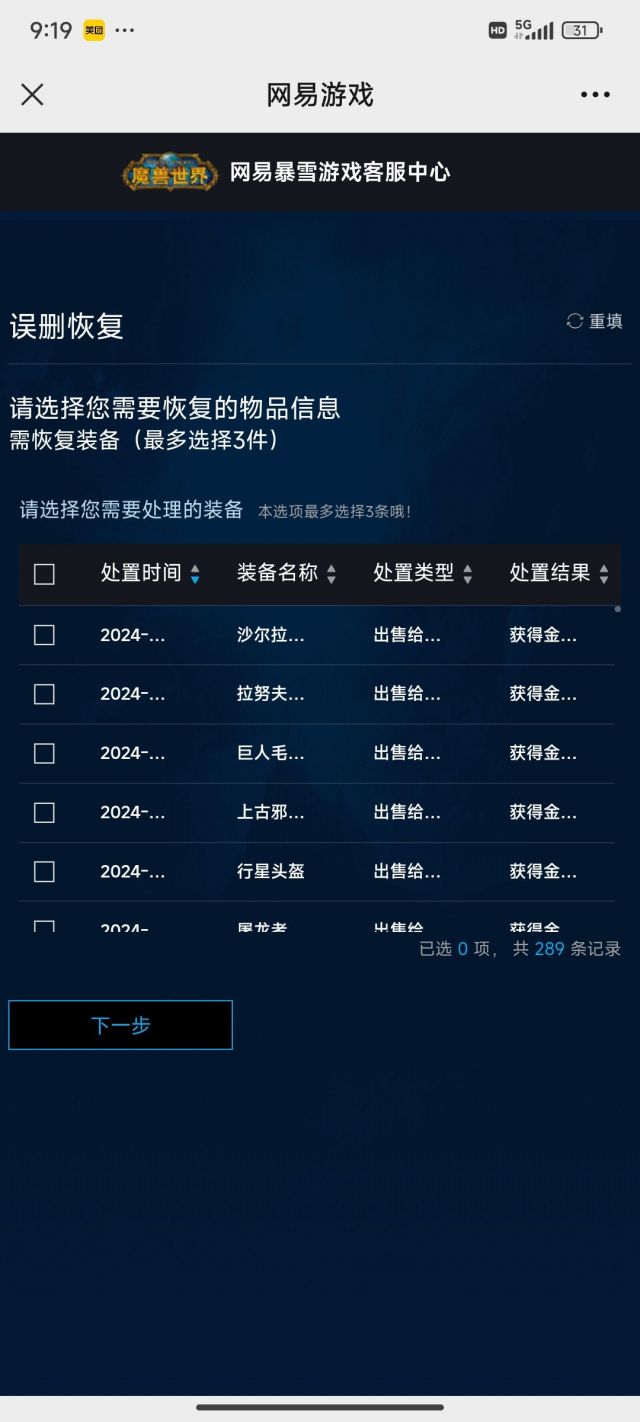Select the checkbox for 巨人毛… item
Image resolution: width=640 pixels, height=1422 pixels.
tap(44, 753)
